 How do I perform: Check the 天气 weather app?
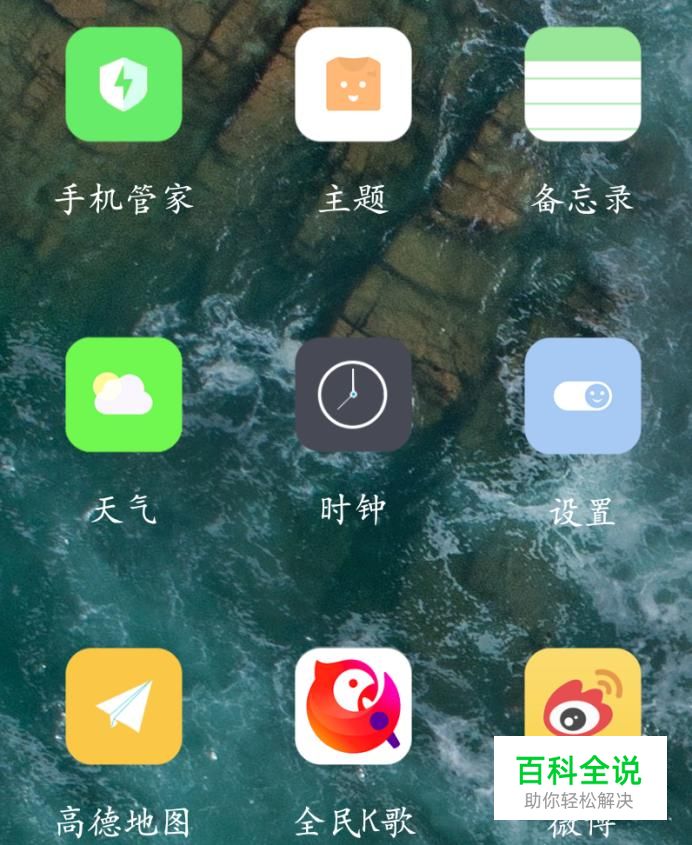click(x=123, y=394)
